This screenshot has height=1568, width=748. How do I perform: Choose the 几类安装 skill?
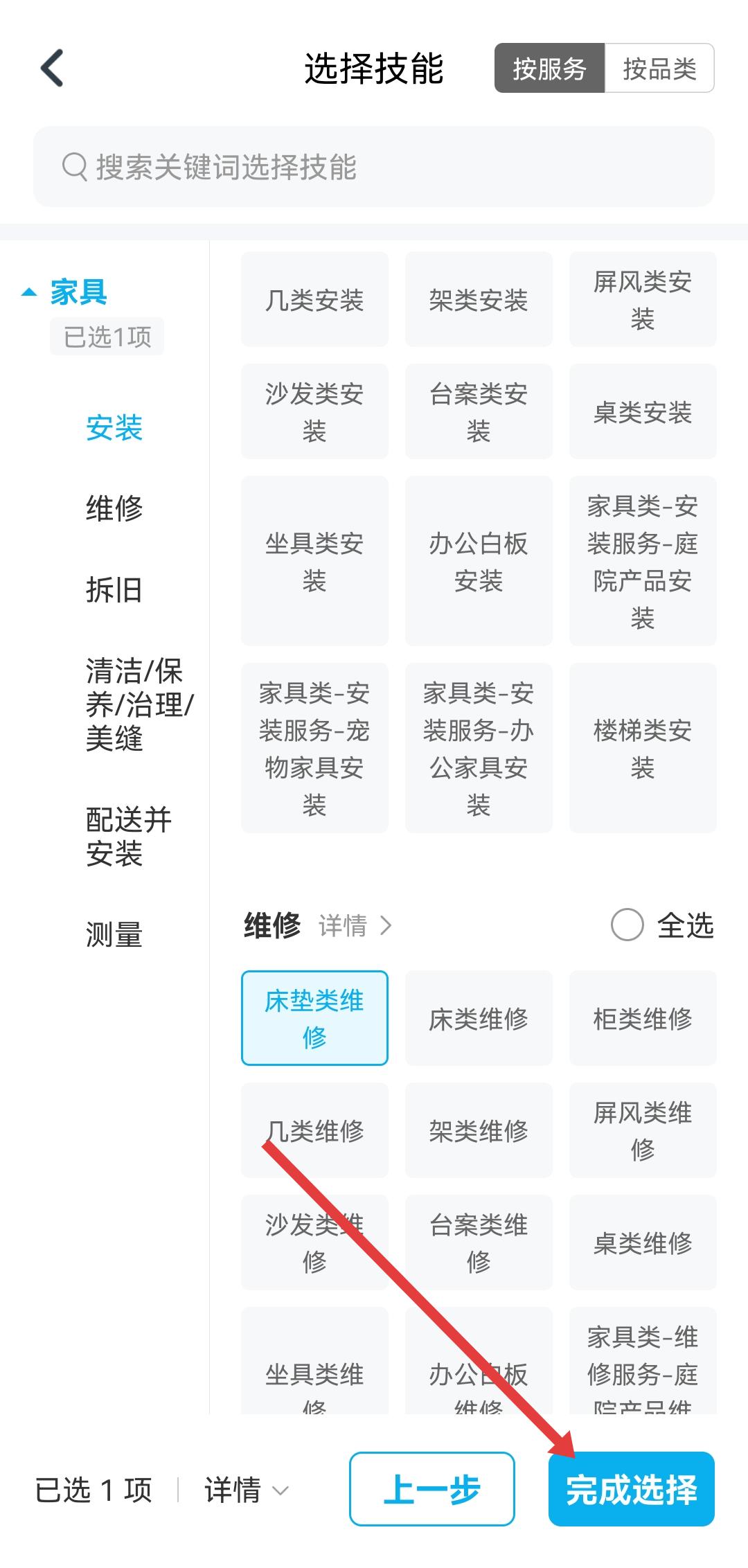click(314, 300)
